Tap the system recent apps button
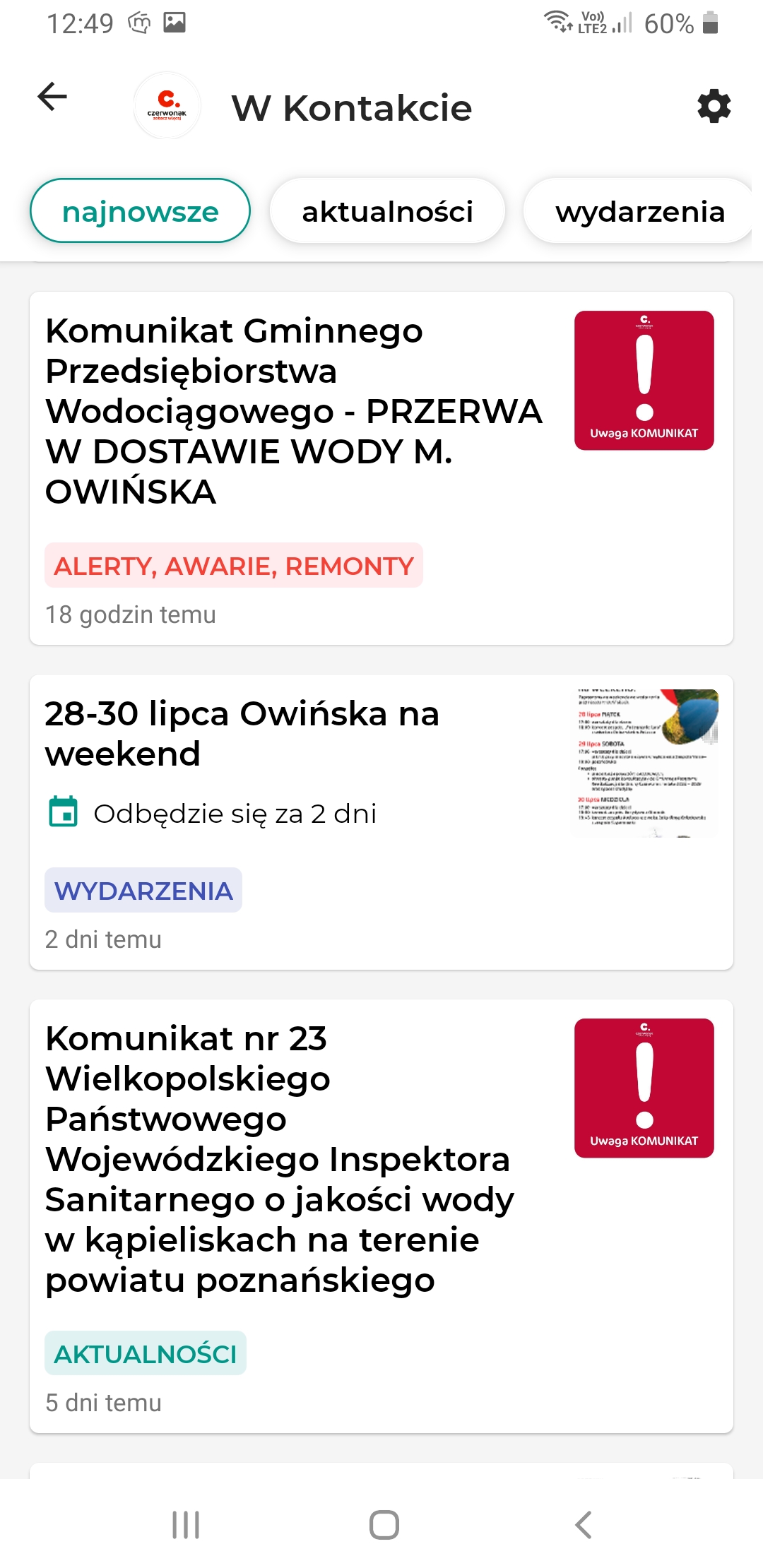Image resolution: width=763 pixels, height=1568 pixels. 186,1525
